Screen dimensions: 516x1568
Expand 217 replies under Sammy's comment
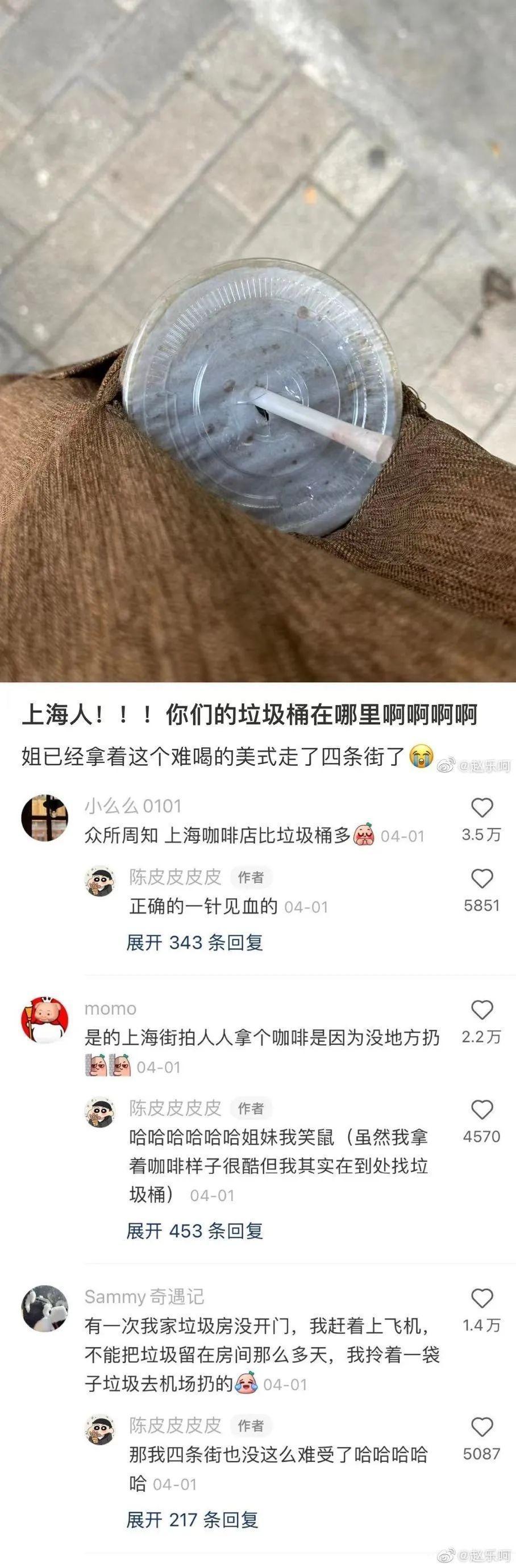tap(193, 1520)
